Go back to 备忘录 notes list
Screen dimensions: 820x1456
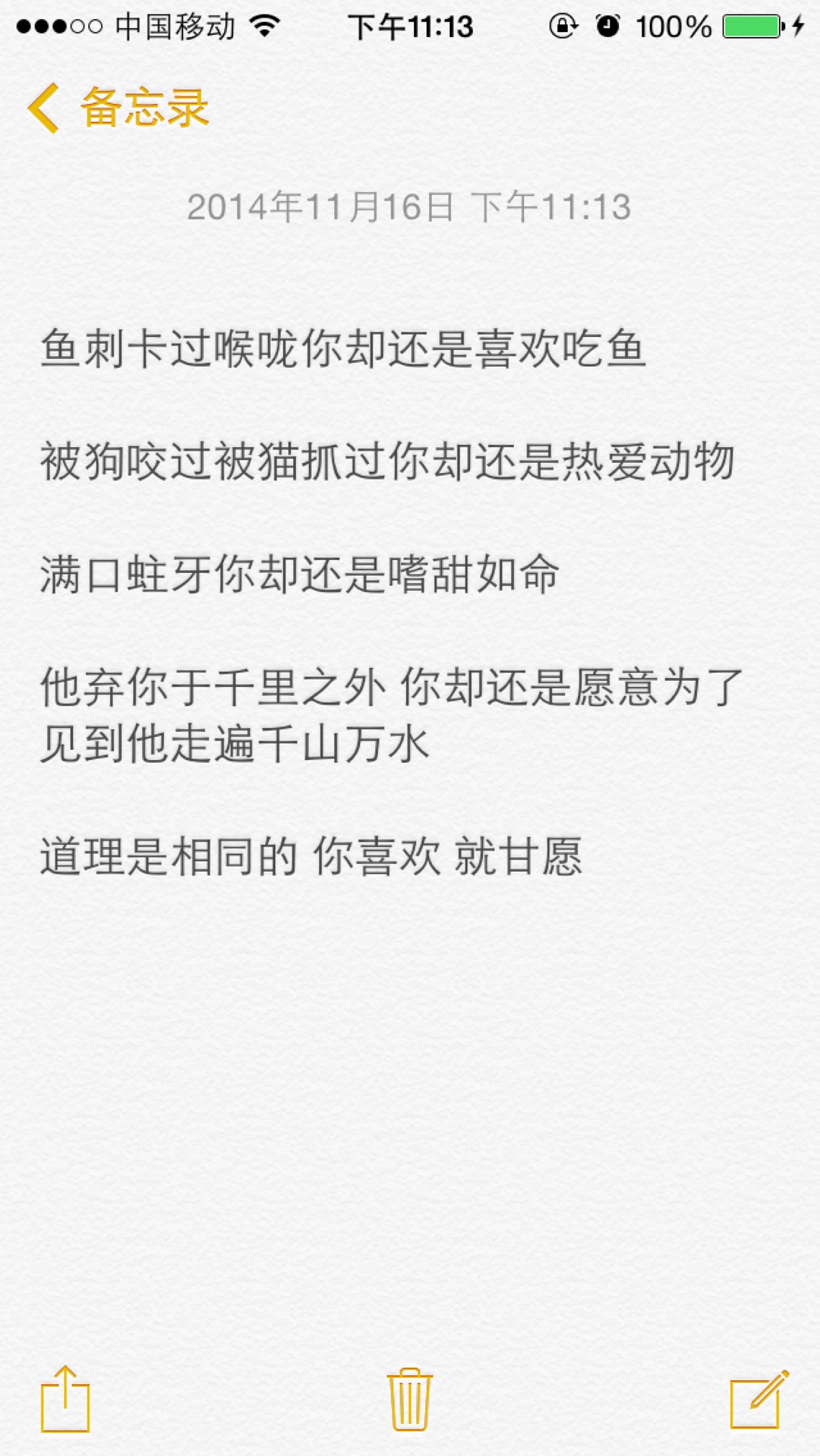click(118, 108)
